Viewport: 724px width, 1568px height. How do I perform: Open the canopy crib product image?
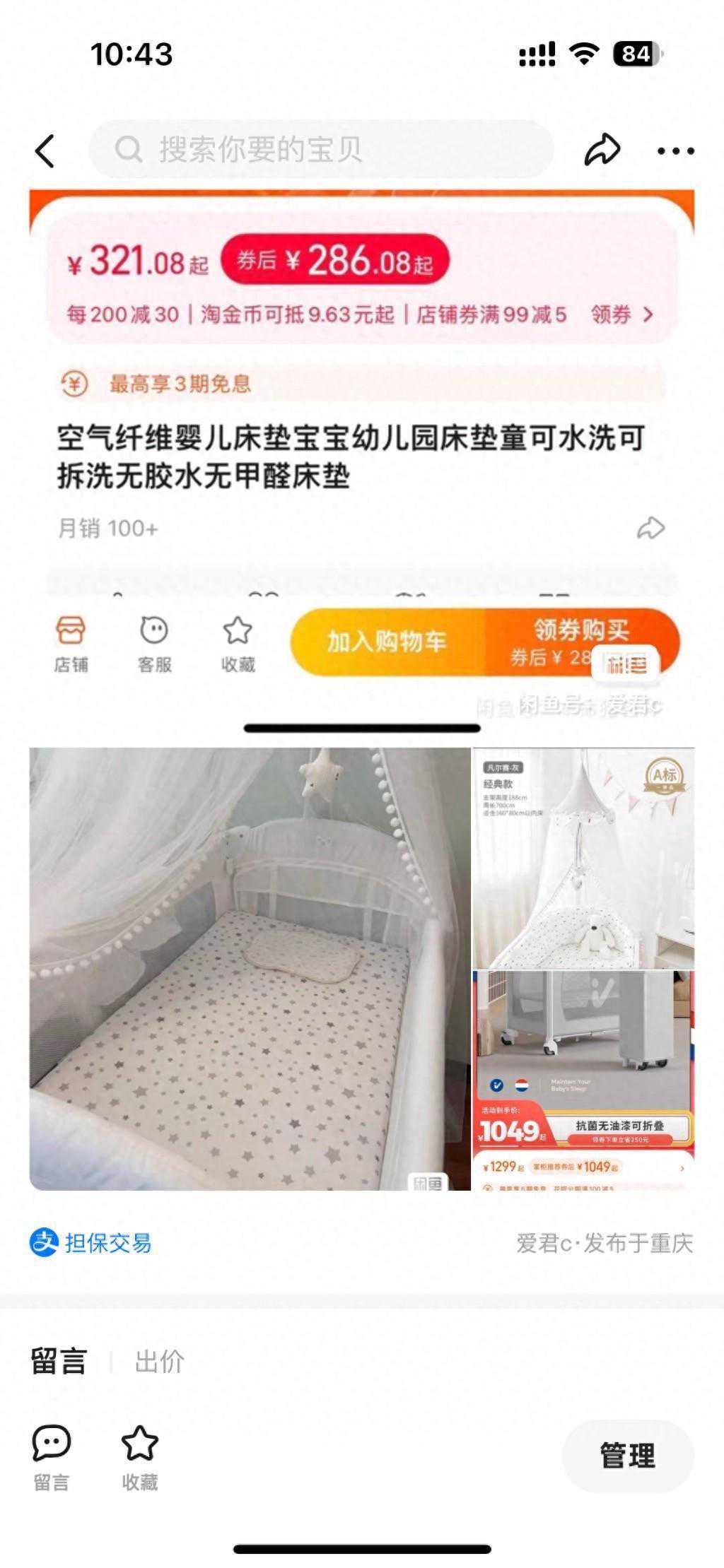(583, 858)
